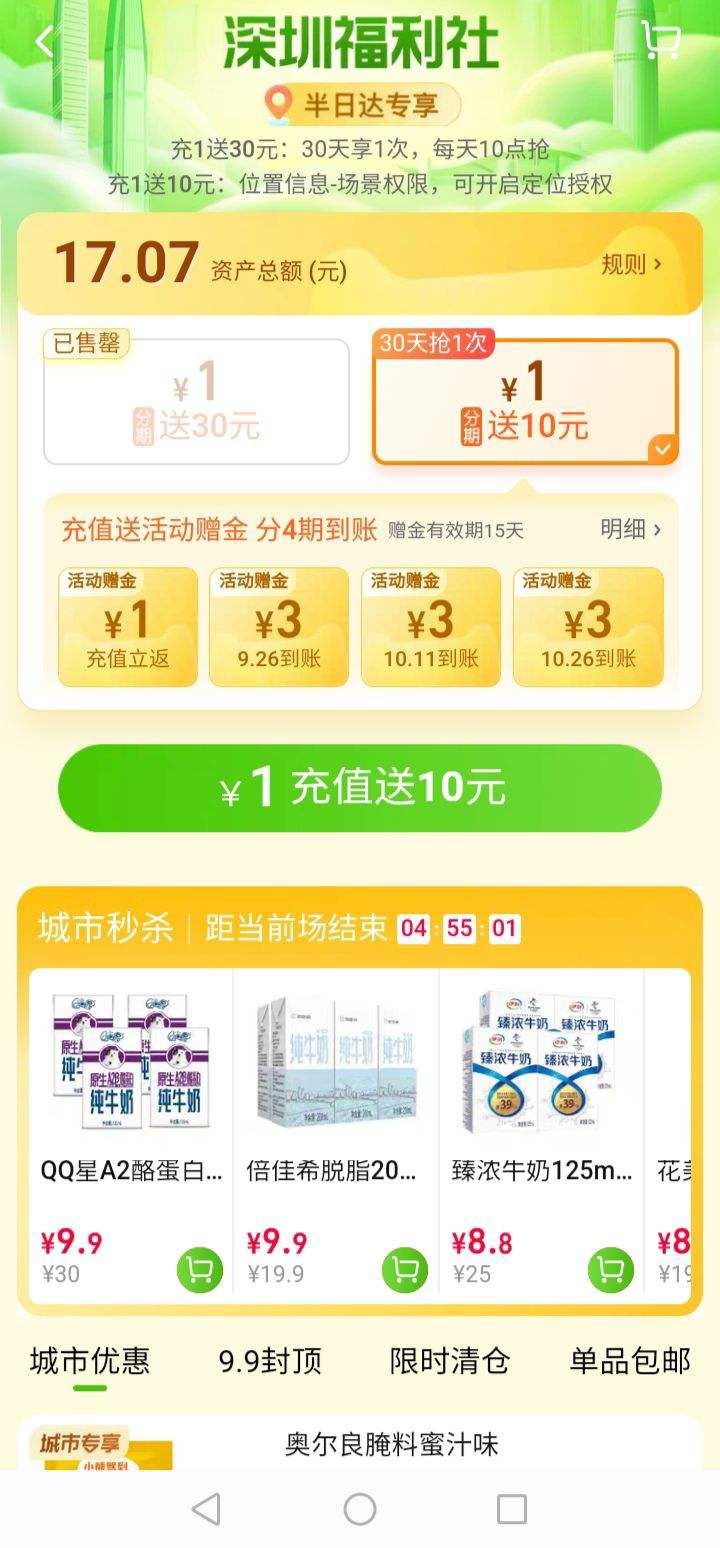Expand the 明细 bonus details

(631, 529)
